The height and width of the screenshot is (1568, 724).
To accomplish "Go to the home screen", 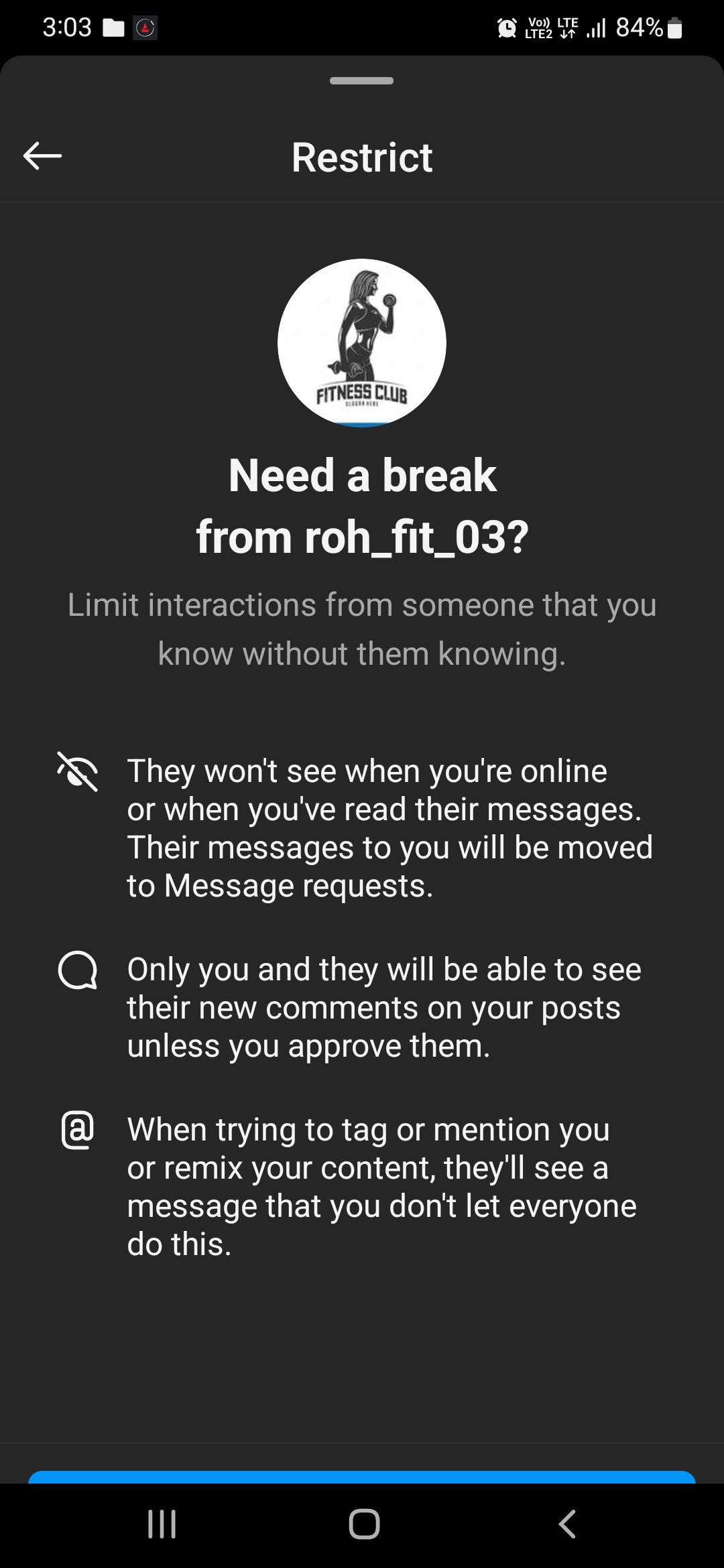I will 364,1524.
